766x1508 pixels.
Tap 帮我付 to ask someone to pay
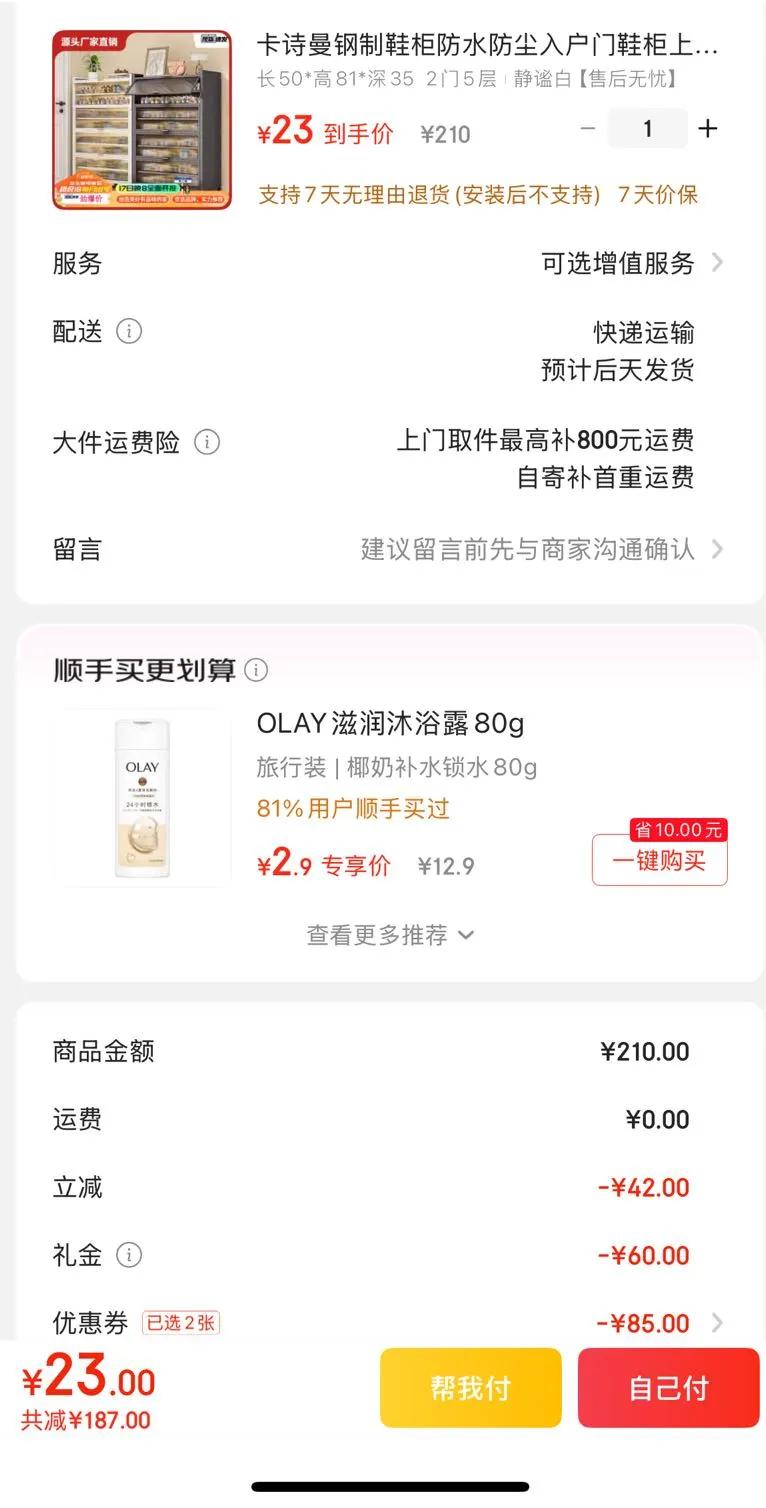(470, 1387)
